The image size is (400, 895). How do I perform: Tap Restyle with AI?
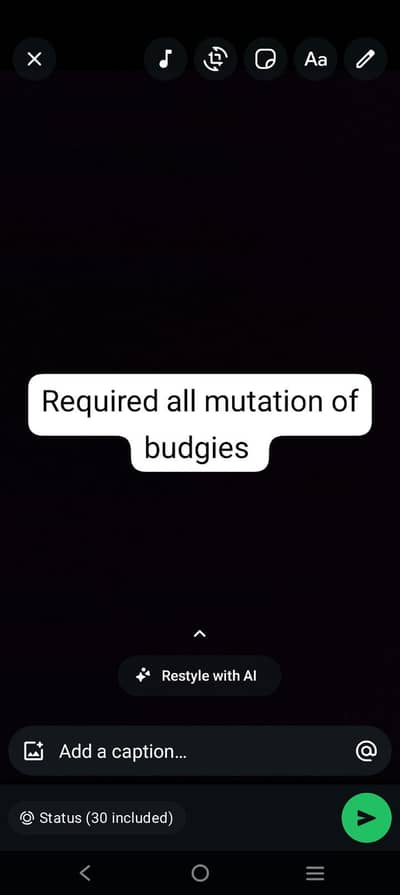(x=199, y=676)
